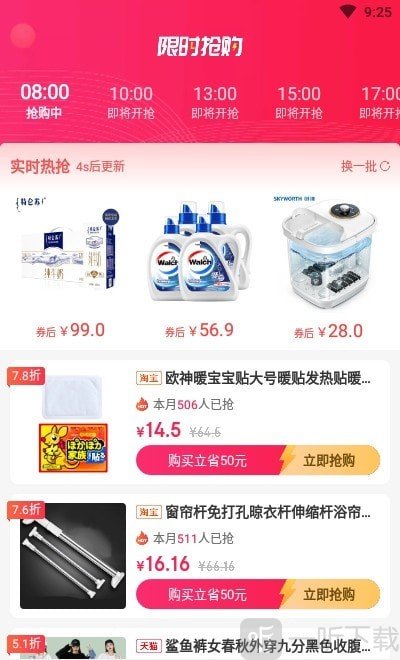The image size is (400, 660).
Task: Select the 08:00 抢购中 time slot
Action: tap(45, 101)
